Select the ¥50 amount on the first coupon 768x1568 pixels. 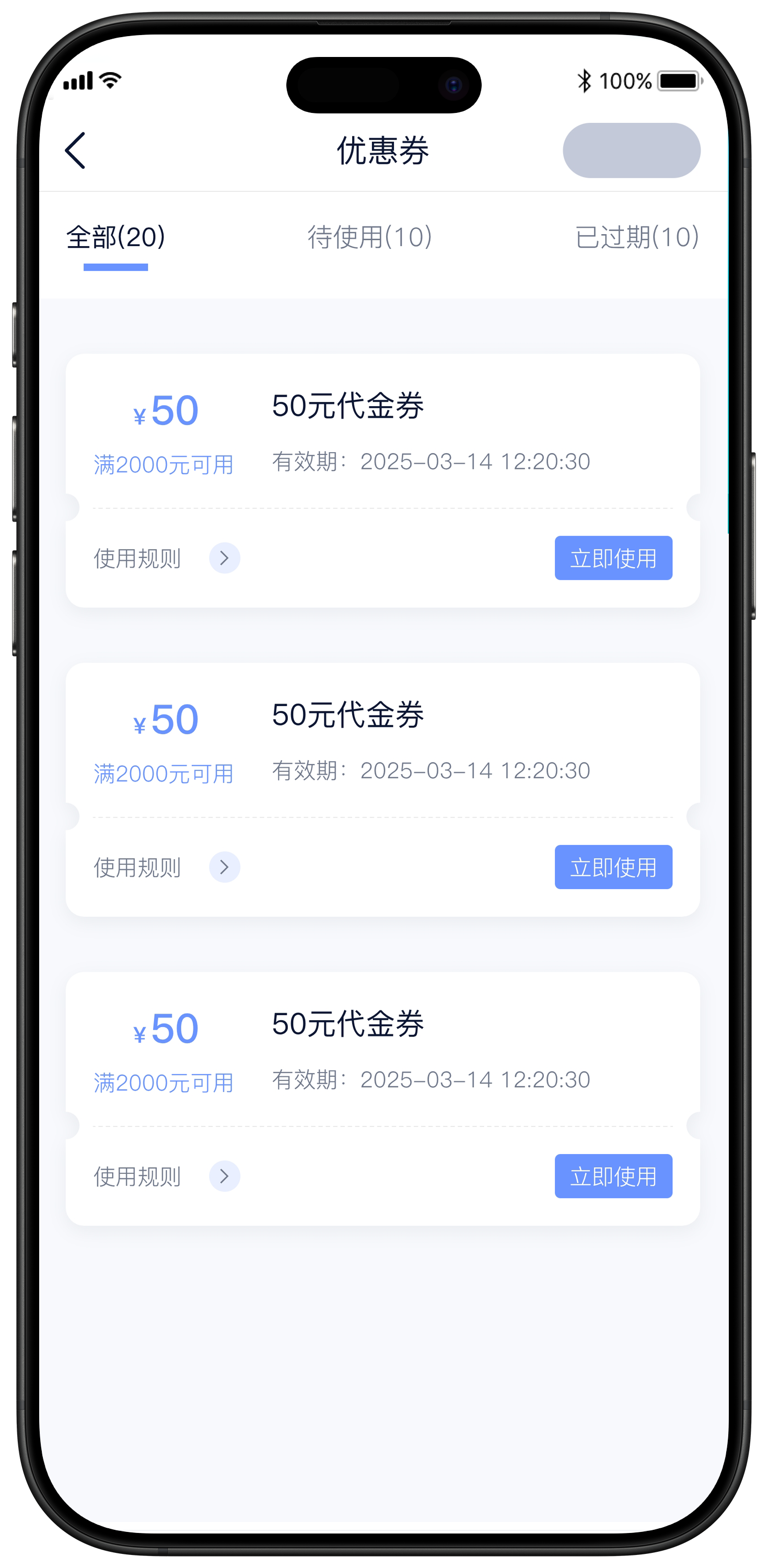click(165, 410)
